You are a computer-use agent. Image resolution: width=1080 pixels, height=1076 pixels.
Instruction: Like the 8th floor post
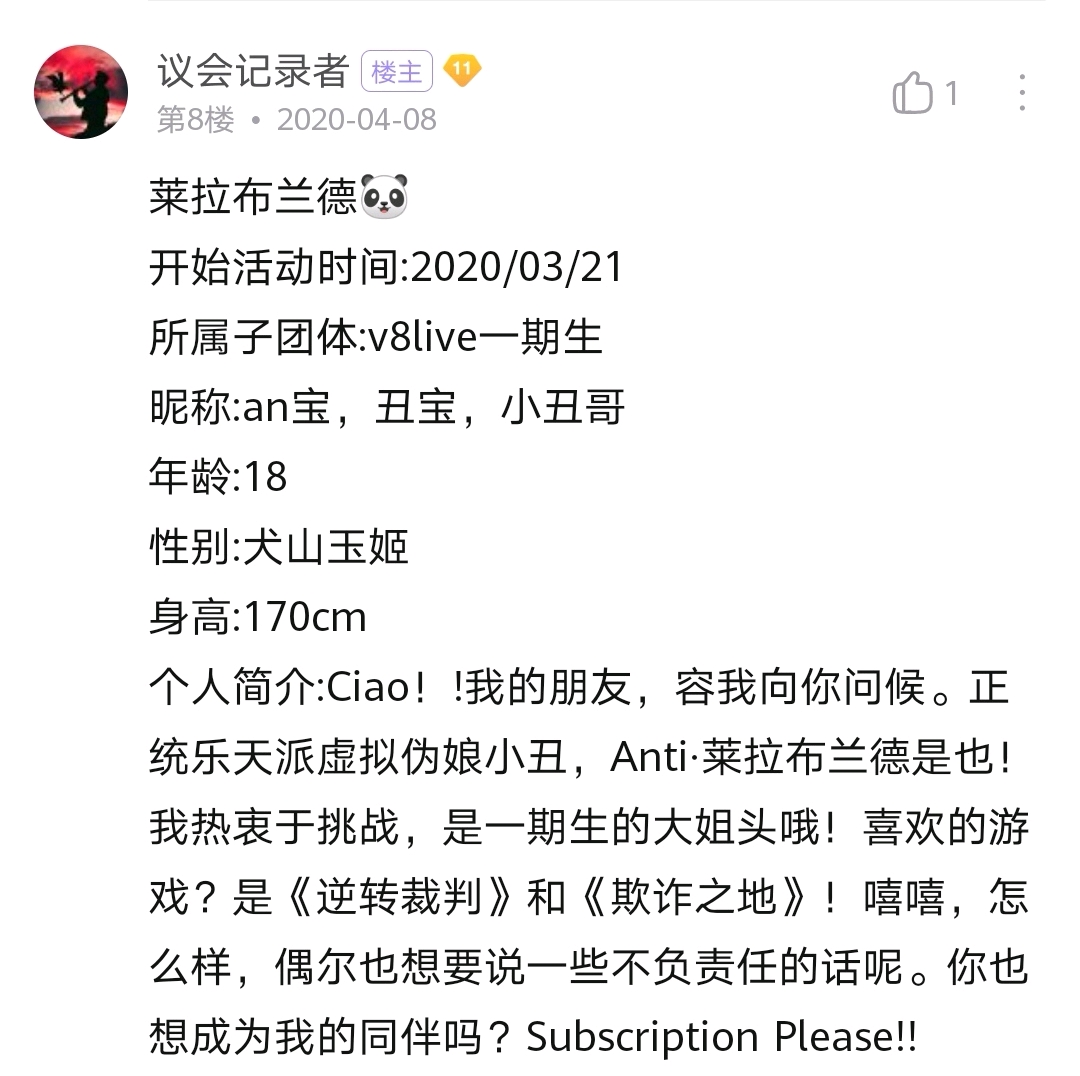913,94
